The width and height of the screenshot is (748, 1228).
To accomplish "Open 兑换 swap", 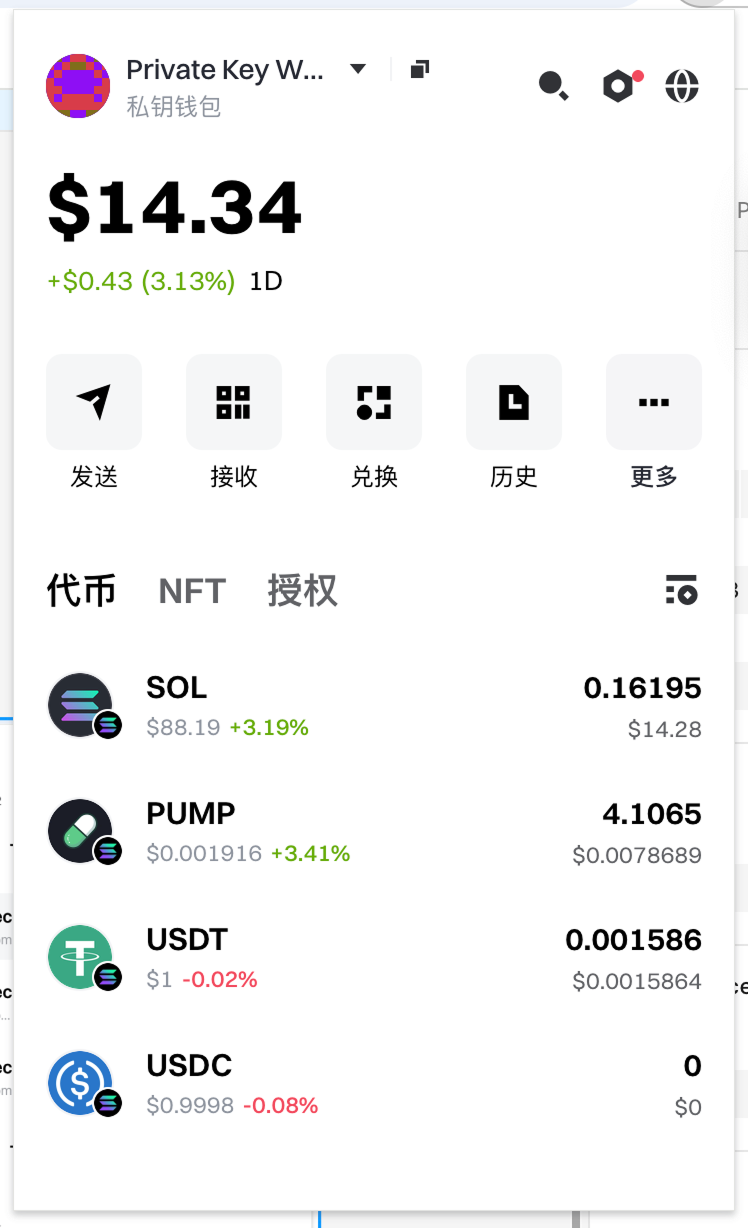I will tap(374, 402).
